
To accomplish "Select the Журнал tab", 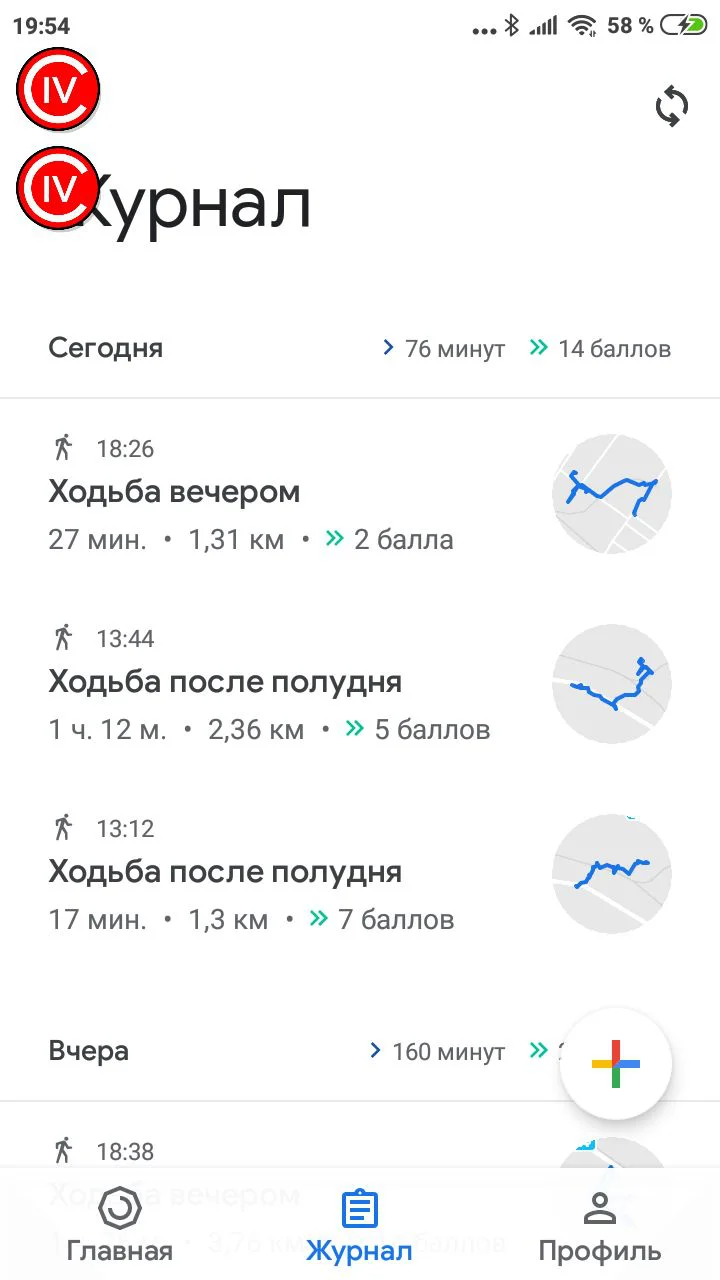I will (x=359, y=1226).
